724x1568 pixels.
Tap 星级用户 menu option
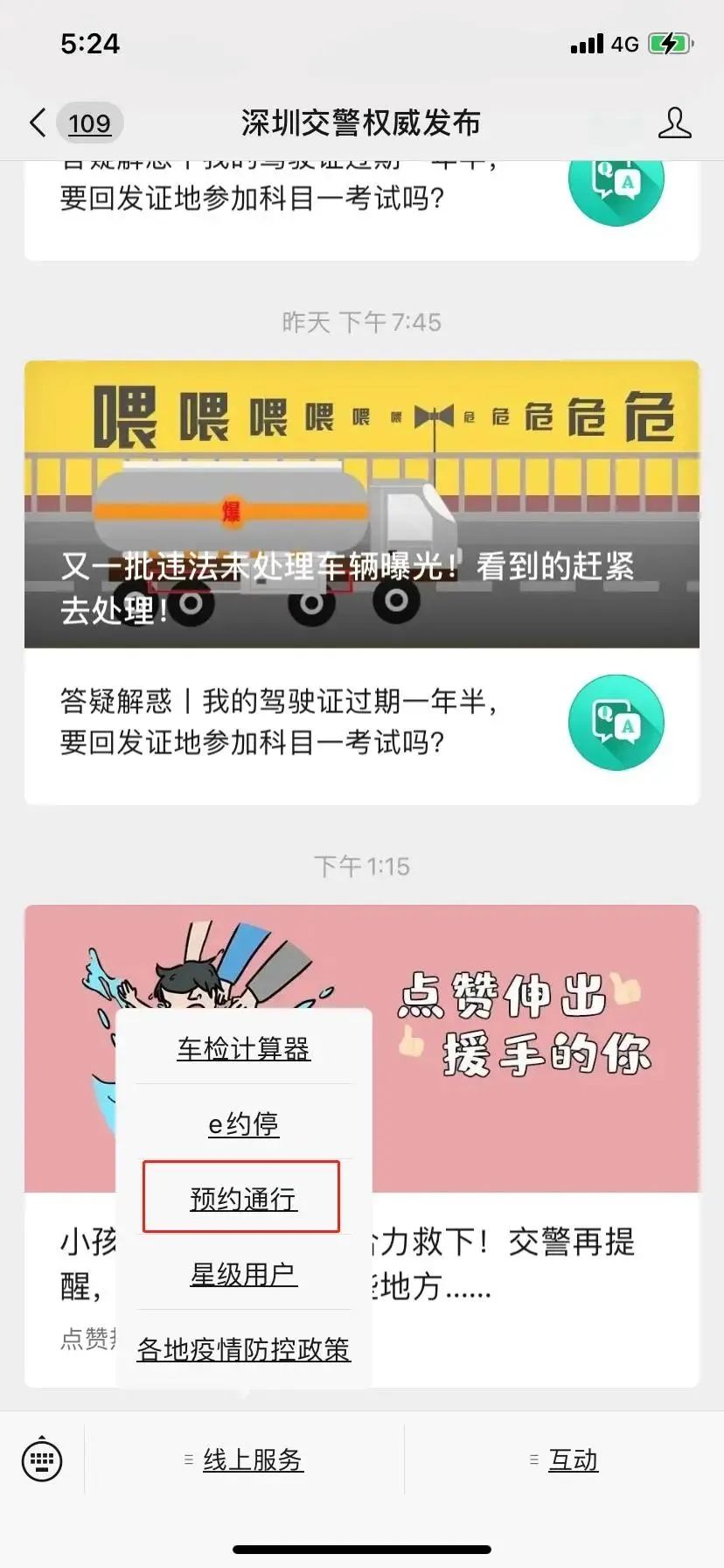click(244, 1274)
